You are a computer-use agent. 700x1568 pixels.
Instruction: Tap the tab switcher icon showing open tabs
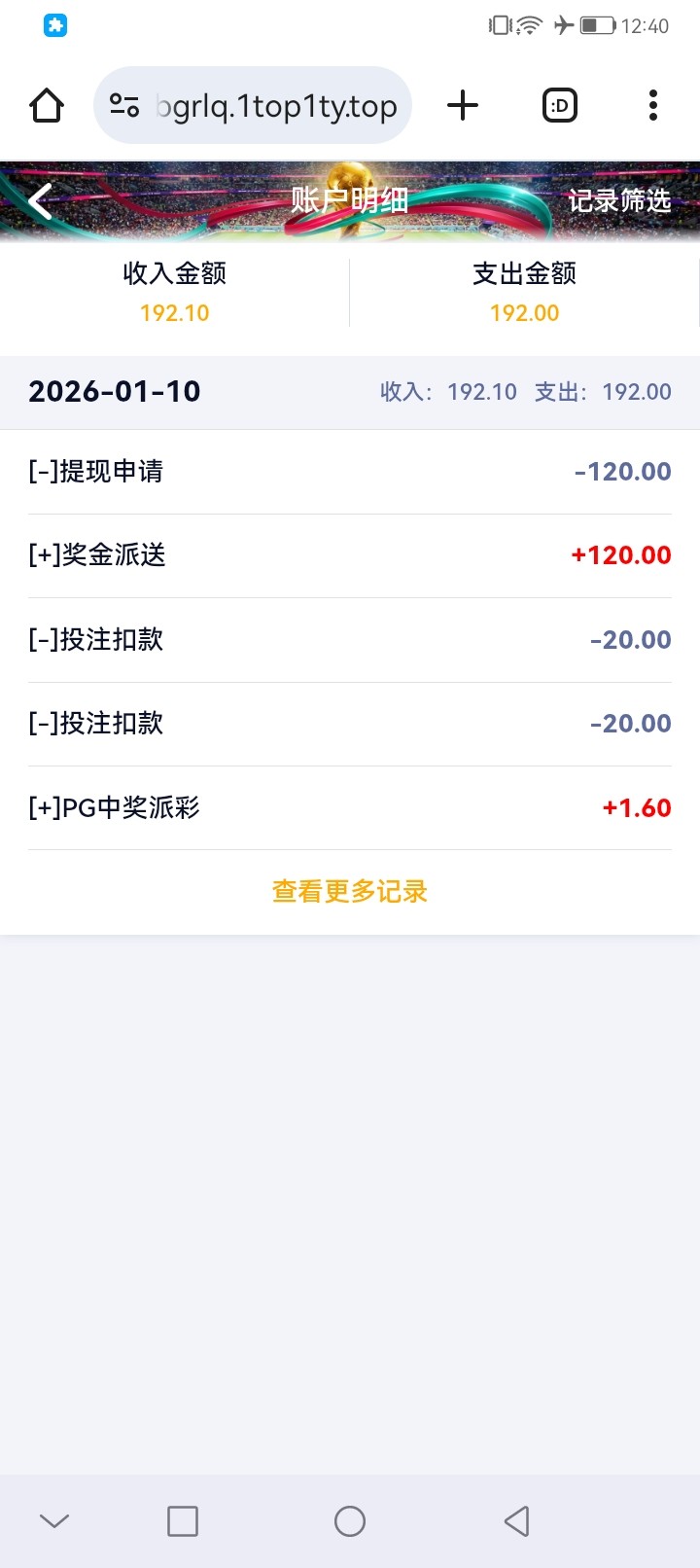click(x=559, y=105)
